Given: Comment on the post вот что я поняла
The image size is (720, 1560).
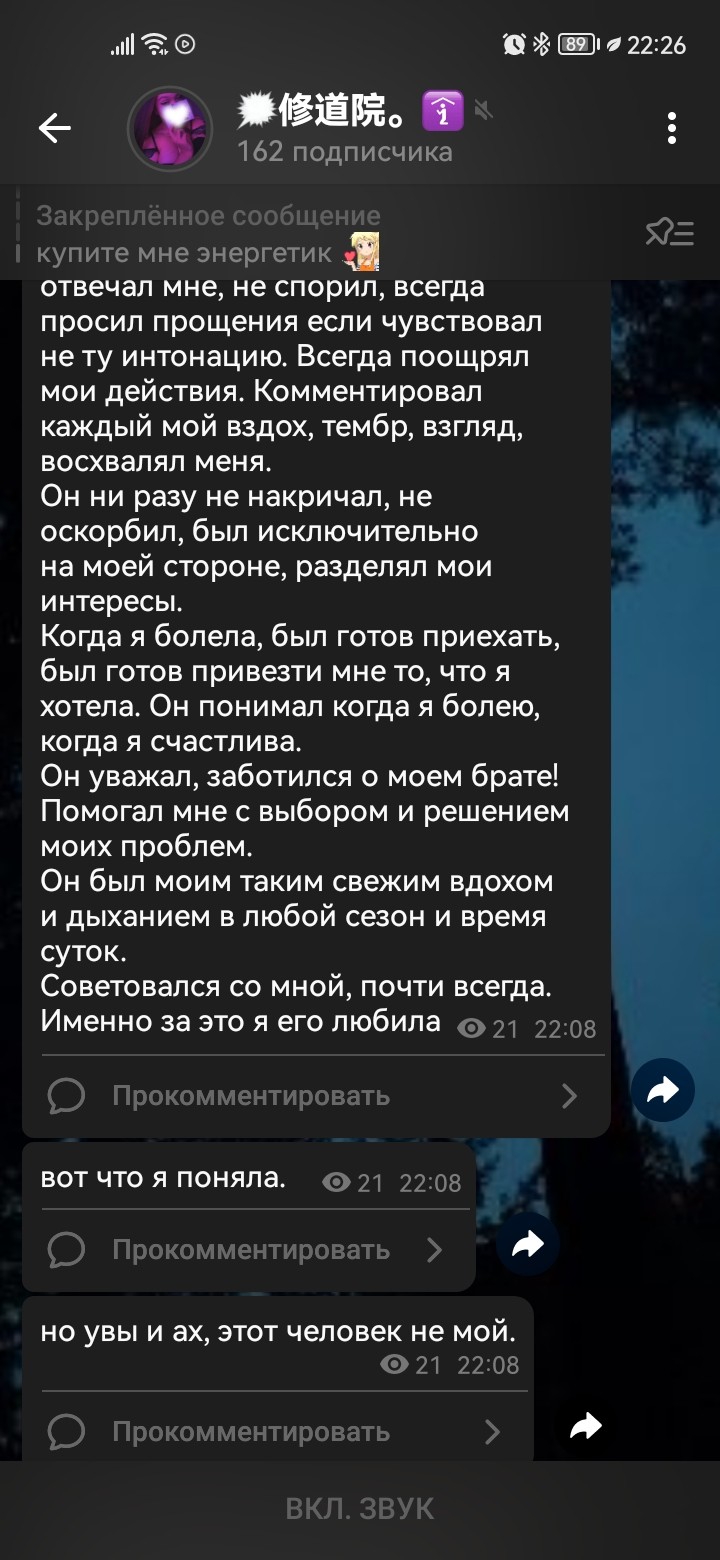Looking at the screenshot, I should coord(246,1250).
